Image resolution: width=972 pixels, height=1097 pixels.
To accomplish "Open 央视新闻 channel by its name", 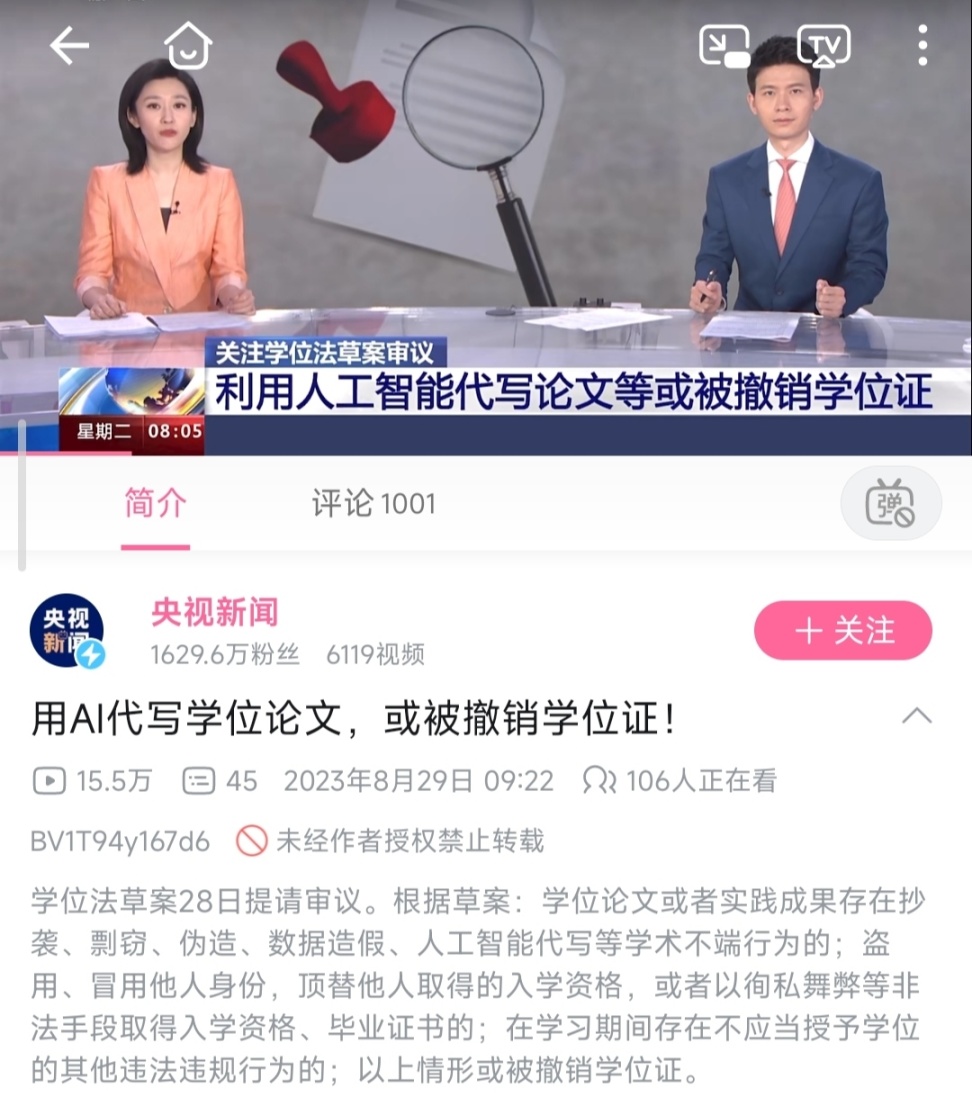I will (214, 612).
